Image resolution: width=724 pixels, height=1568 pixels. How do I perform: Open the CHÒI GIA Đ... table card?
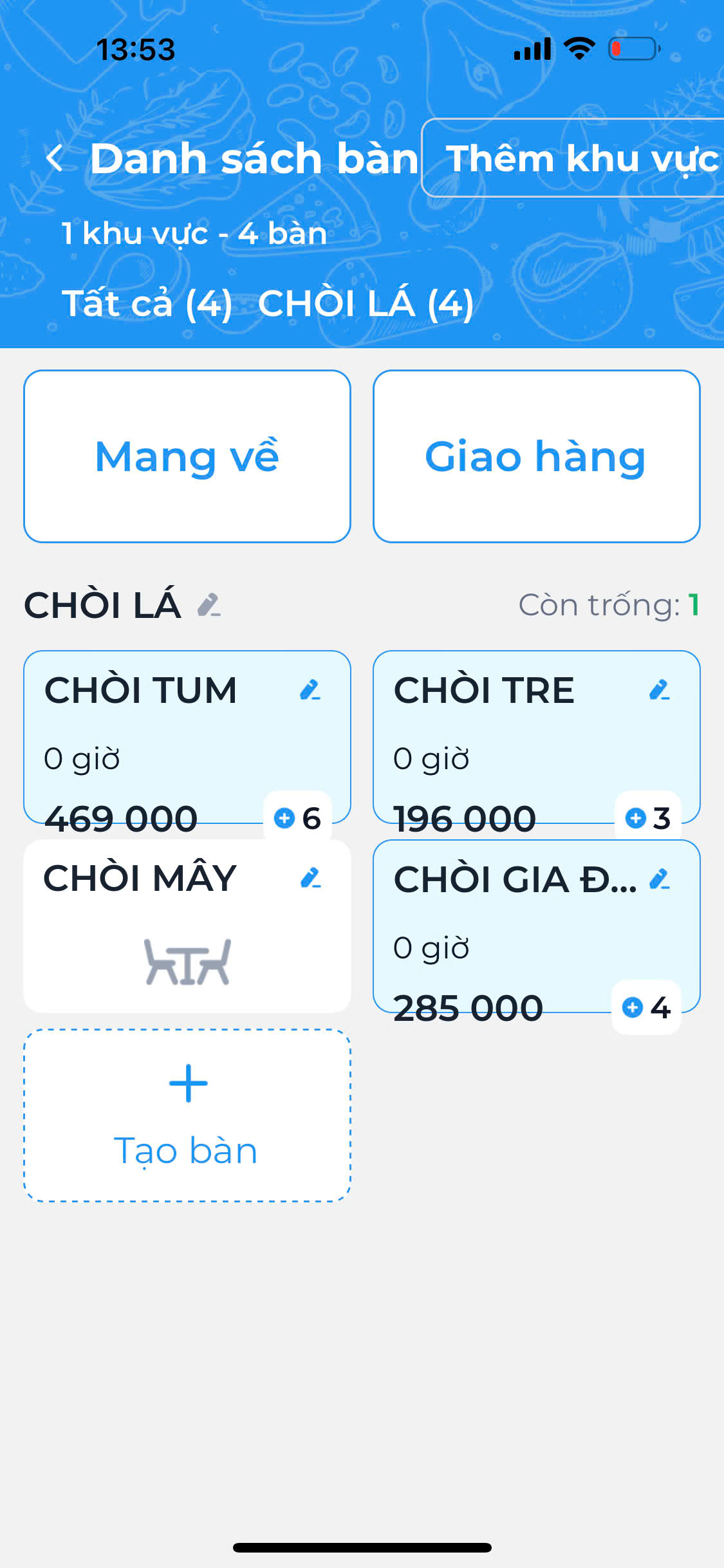pos(502,933)
